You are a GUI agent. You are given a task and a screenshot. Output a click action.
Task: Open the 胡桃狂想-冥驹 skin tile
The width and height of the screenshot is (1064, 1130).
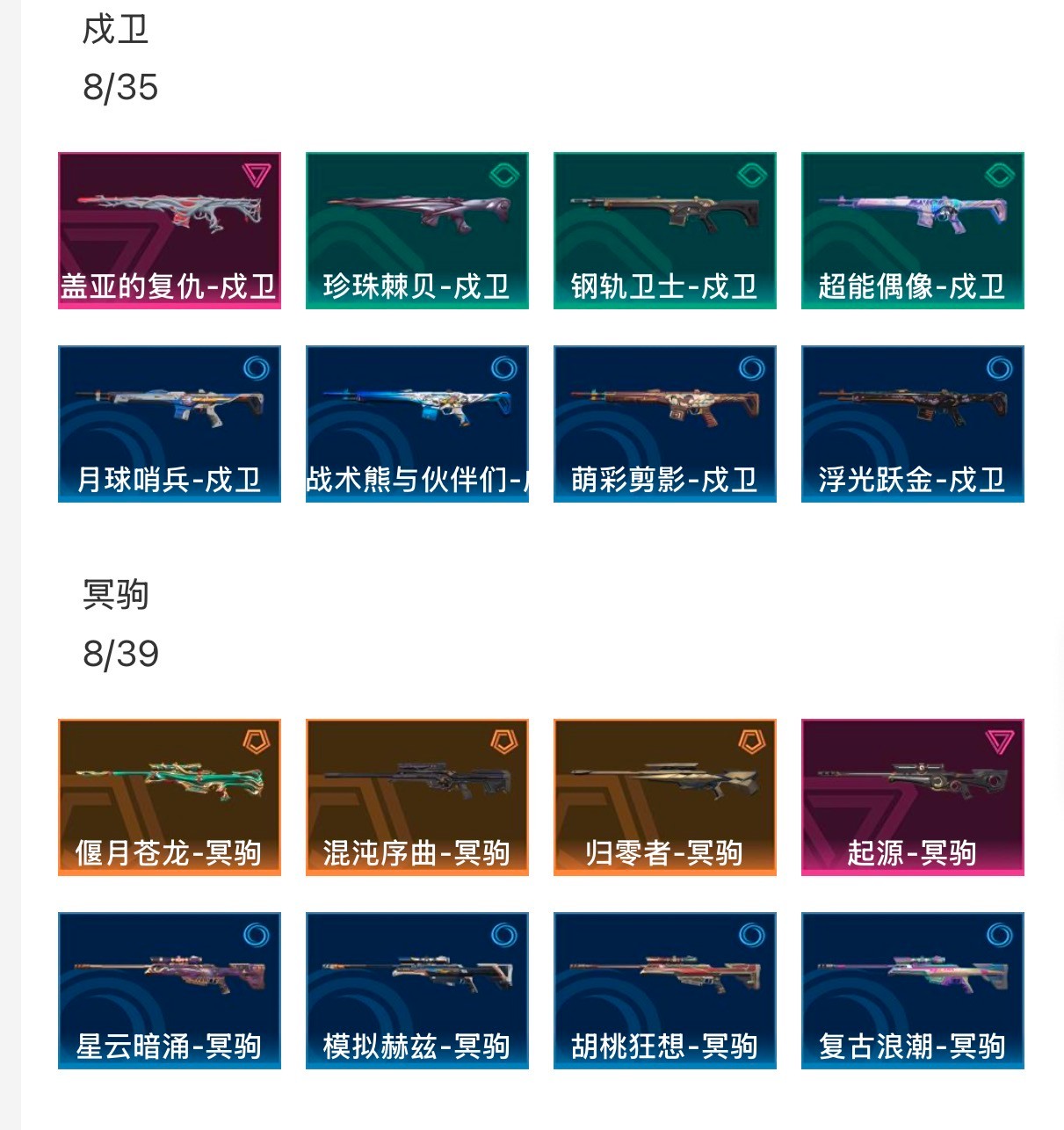(x=665, y=990)
